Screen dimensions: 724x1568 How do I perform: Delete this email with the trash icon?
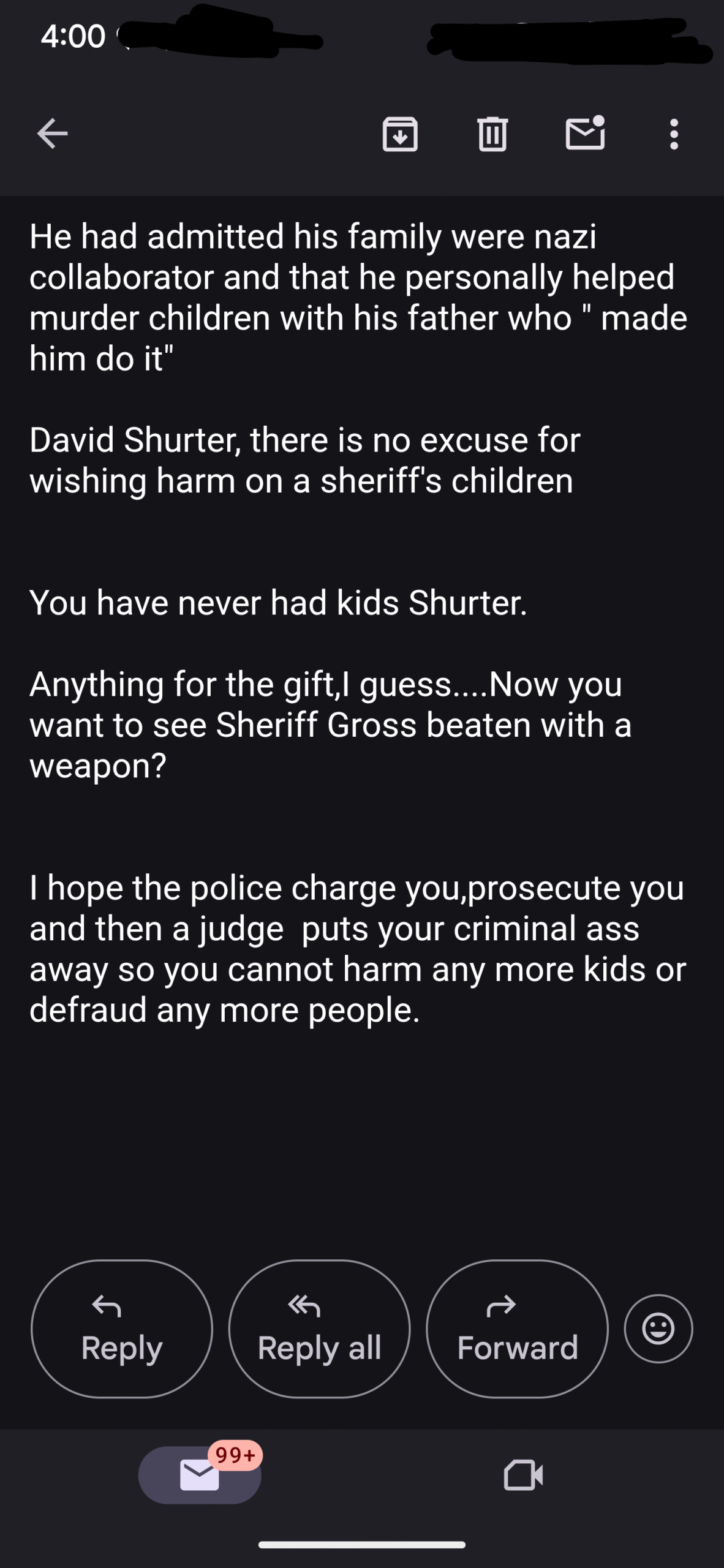tap(492, 134)
